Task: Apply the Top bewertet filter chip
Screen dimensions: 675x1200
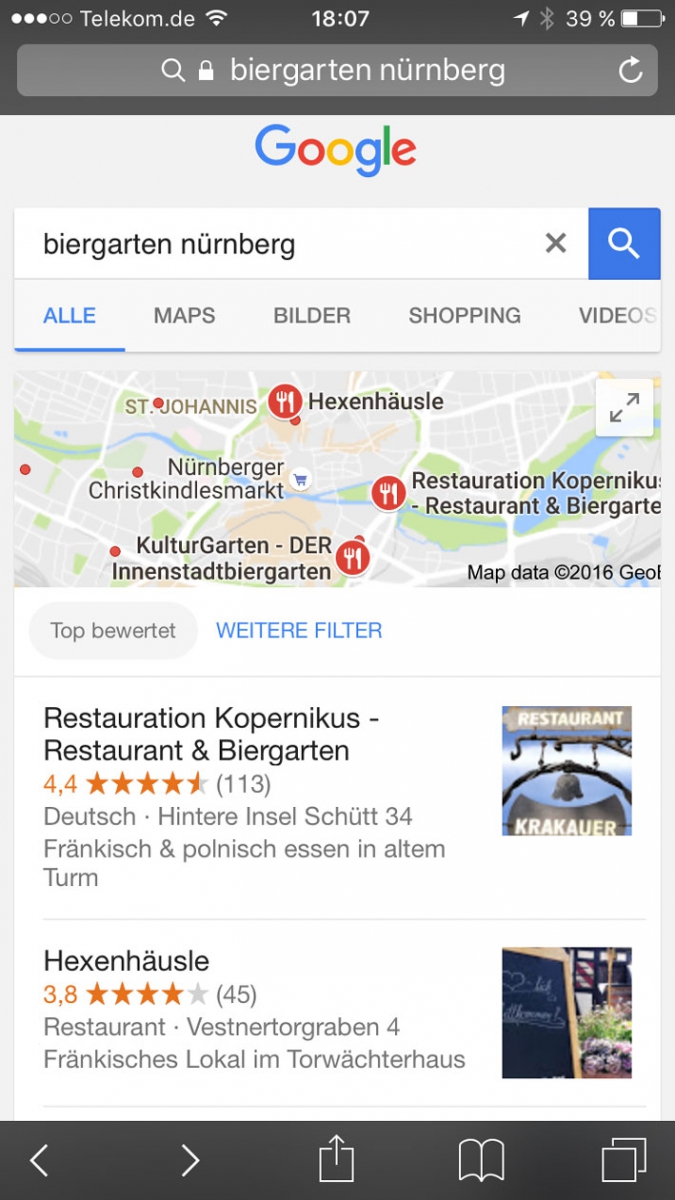Action: tap(113, 631)
